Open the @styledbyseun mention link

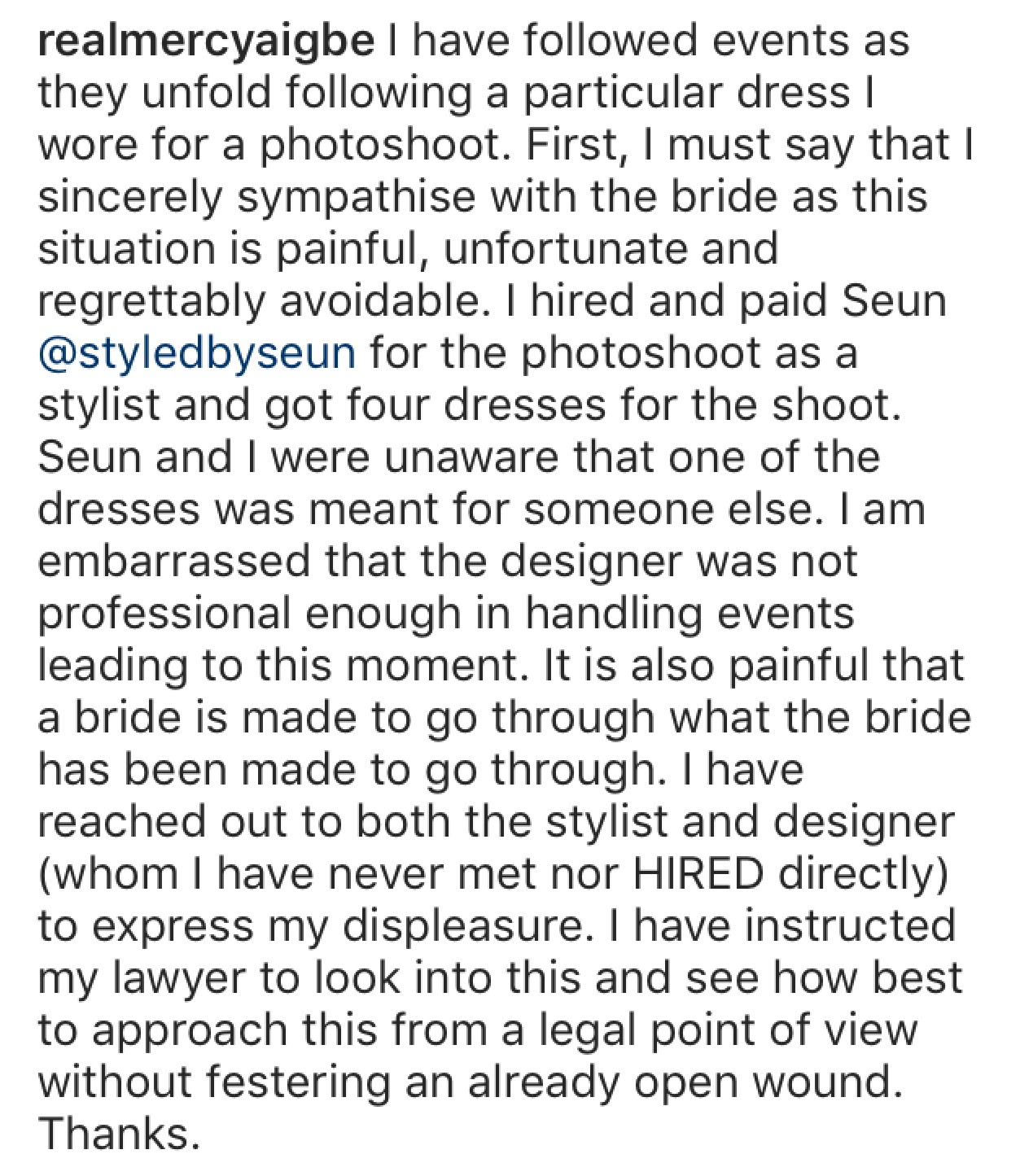click(197, 354)
